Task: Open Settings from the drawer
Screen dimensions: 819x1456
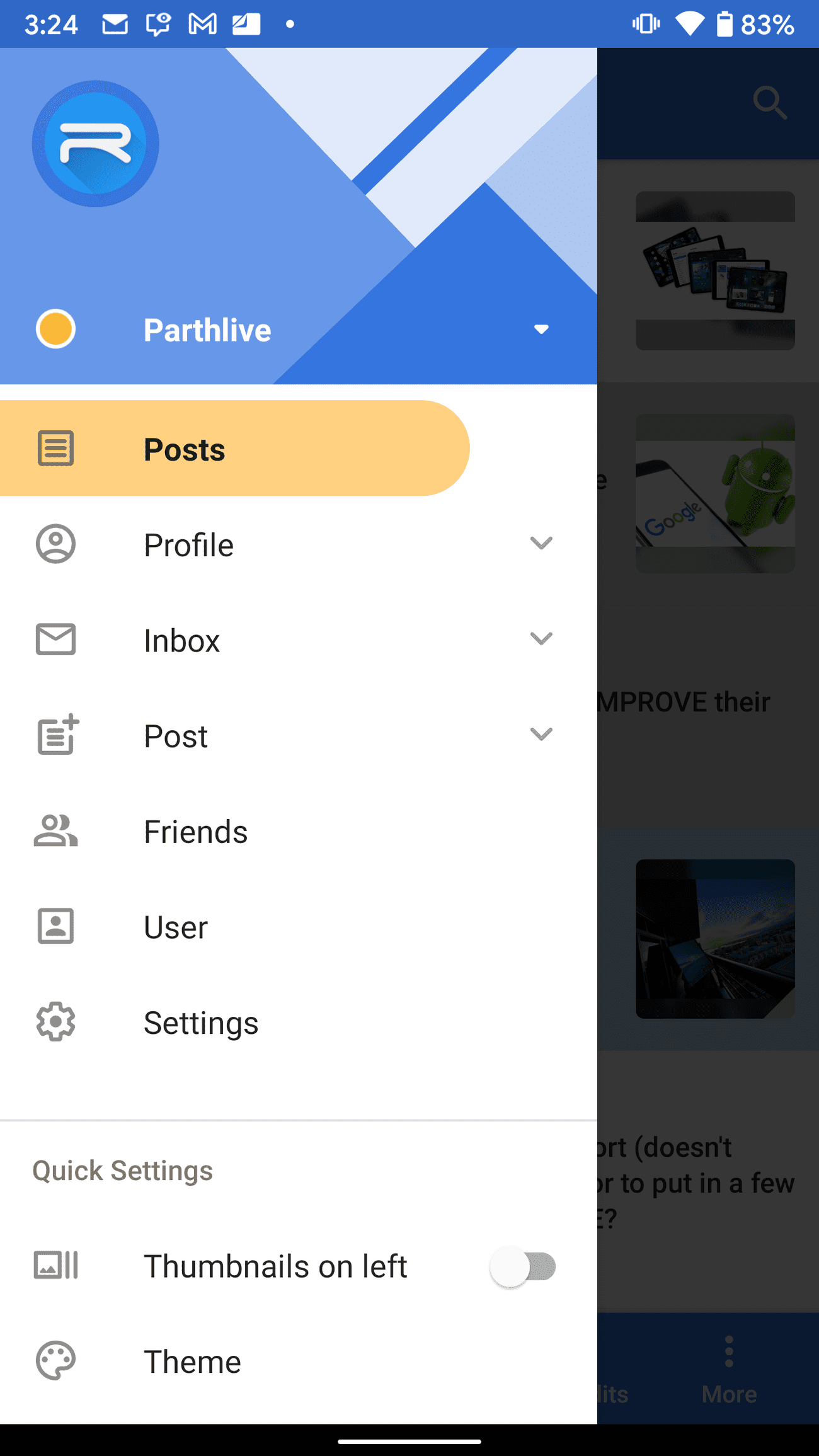Action: coord(200,1023)
